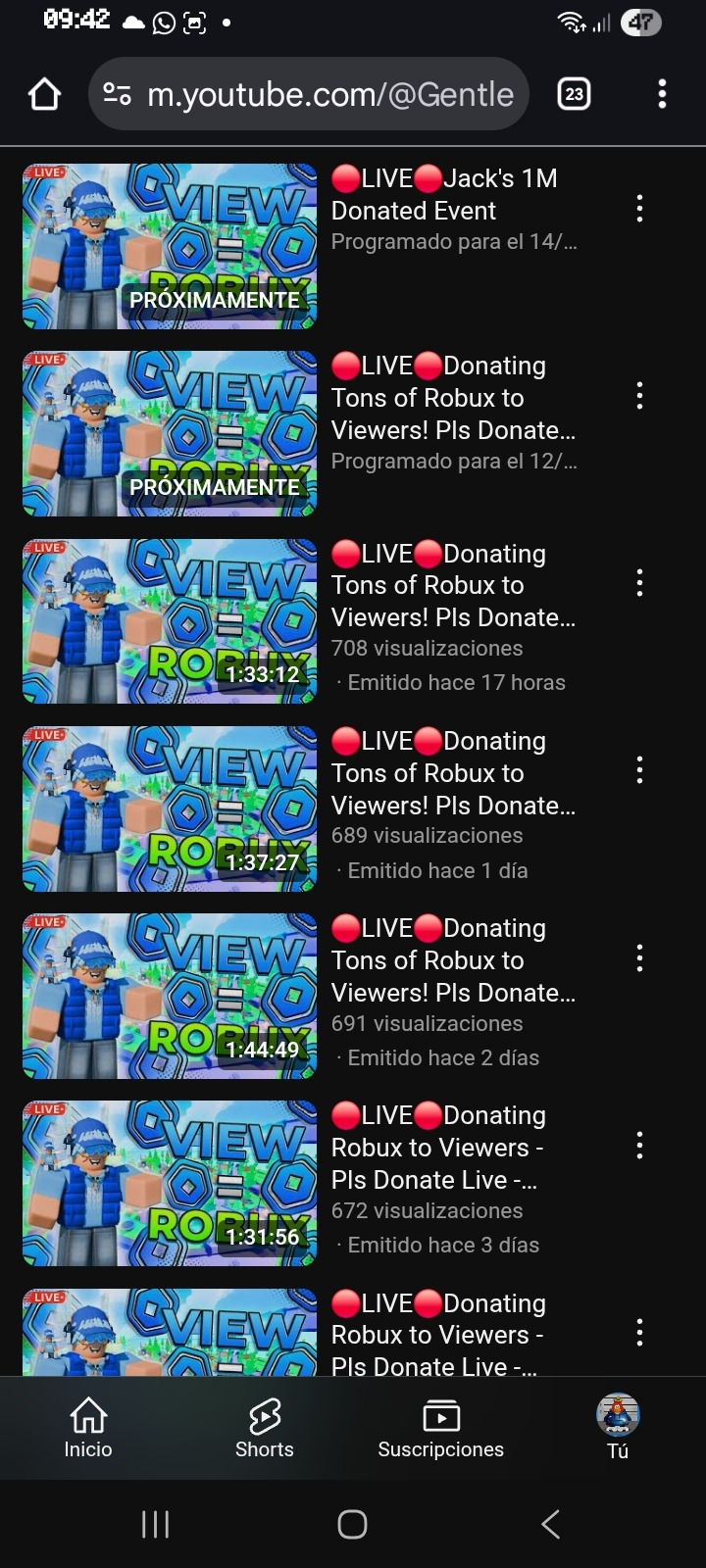This screenshot has height=1568, width=706.
Task: Open options for the 689-views stream
Action: (x=639, y=770)
